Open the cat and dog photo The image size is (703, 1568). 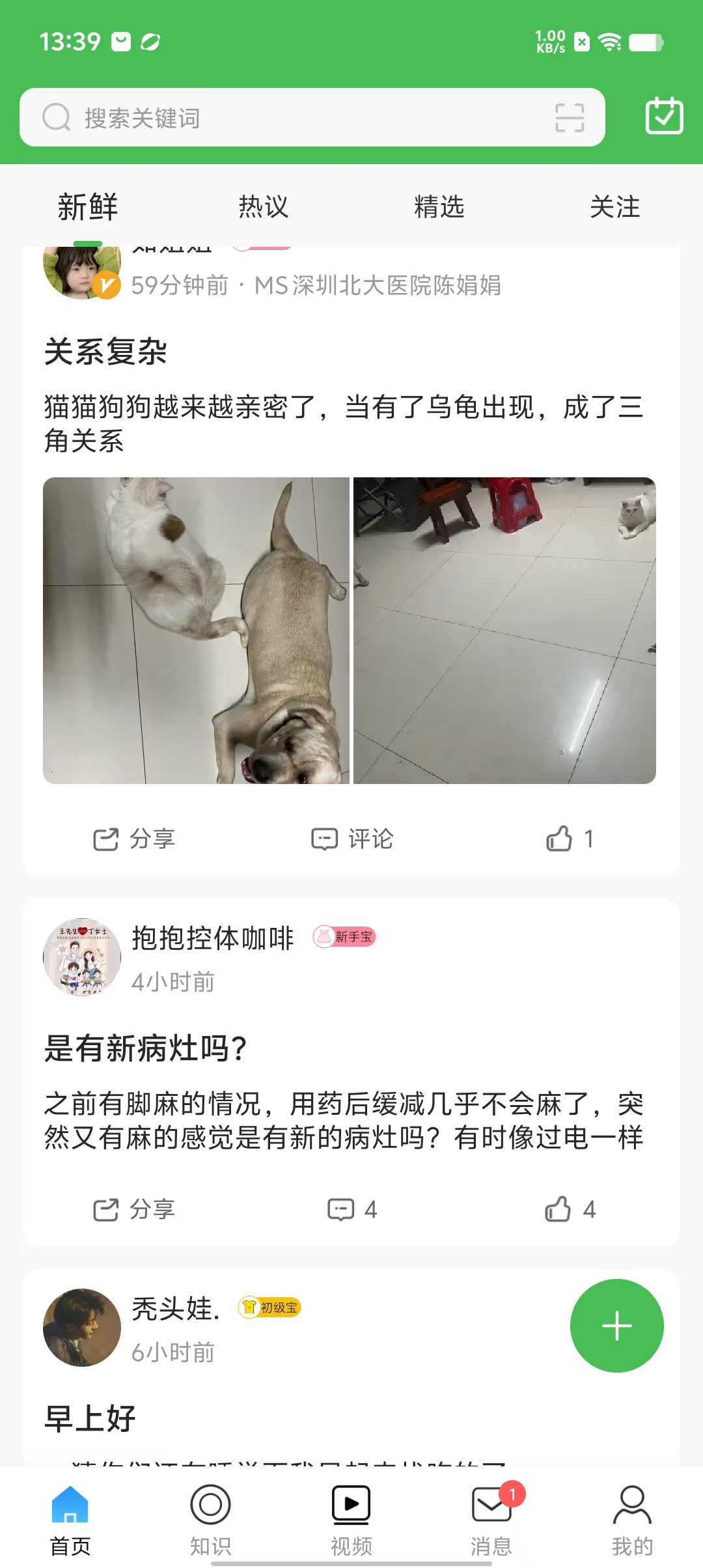click(196, 630)
